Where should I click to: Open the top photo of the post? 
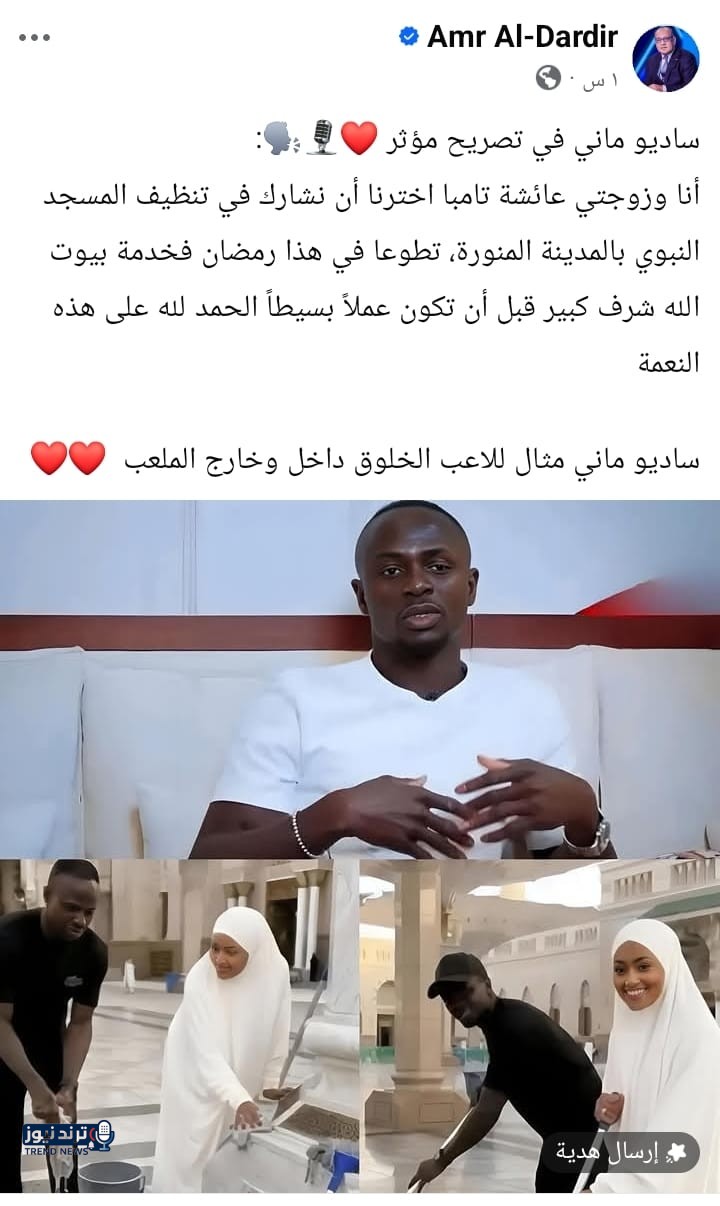[360, 678]
